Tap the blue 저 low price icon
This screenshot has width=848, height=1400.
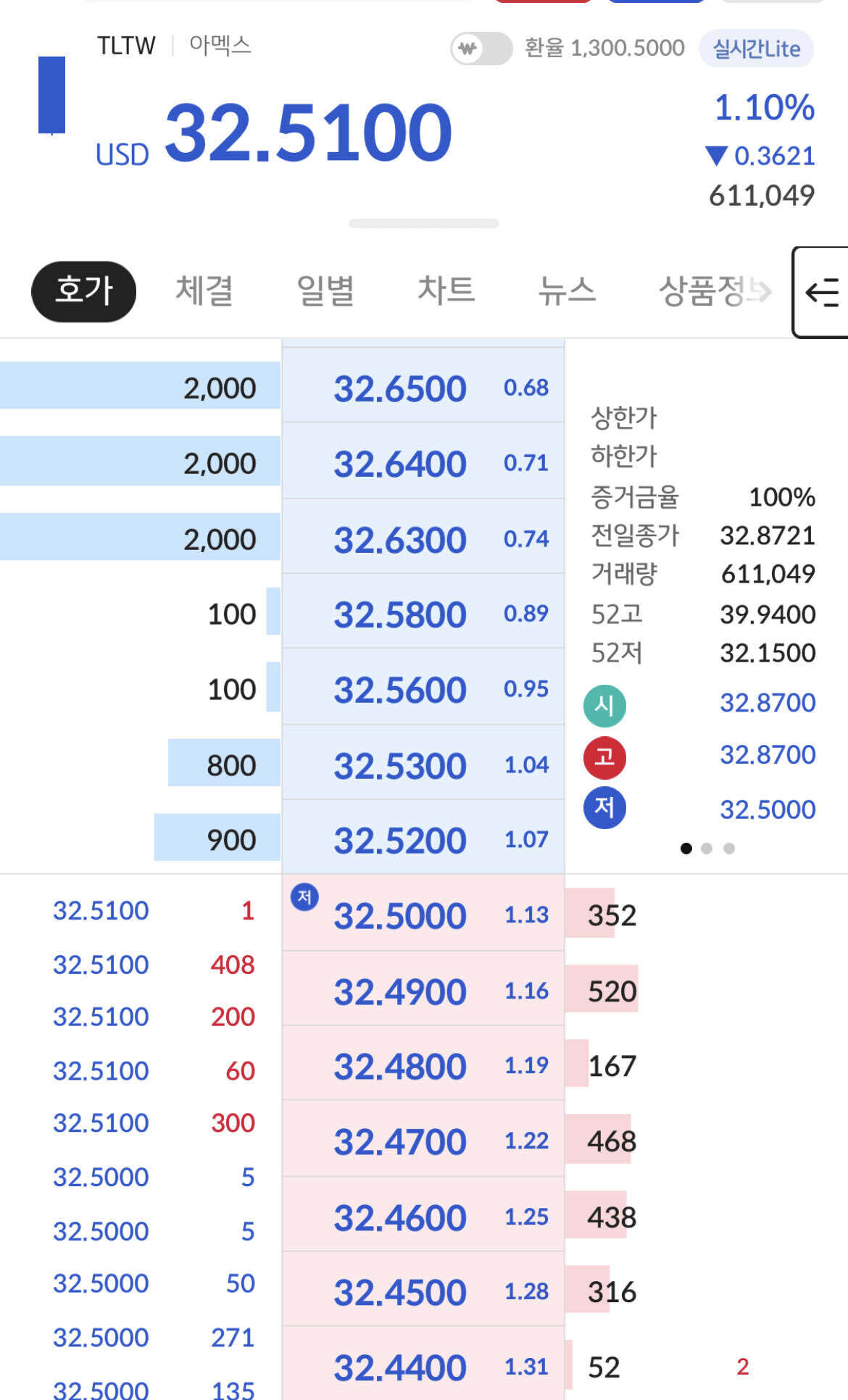604,808
